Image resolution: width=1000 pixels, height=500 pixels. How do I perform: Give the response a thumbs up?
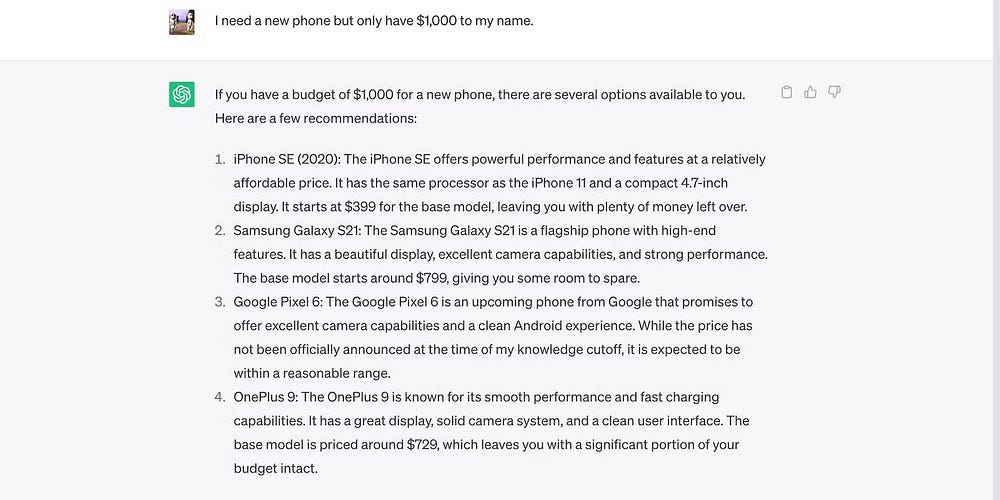tap(810, 92)
